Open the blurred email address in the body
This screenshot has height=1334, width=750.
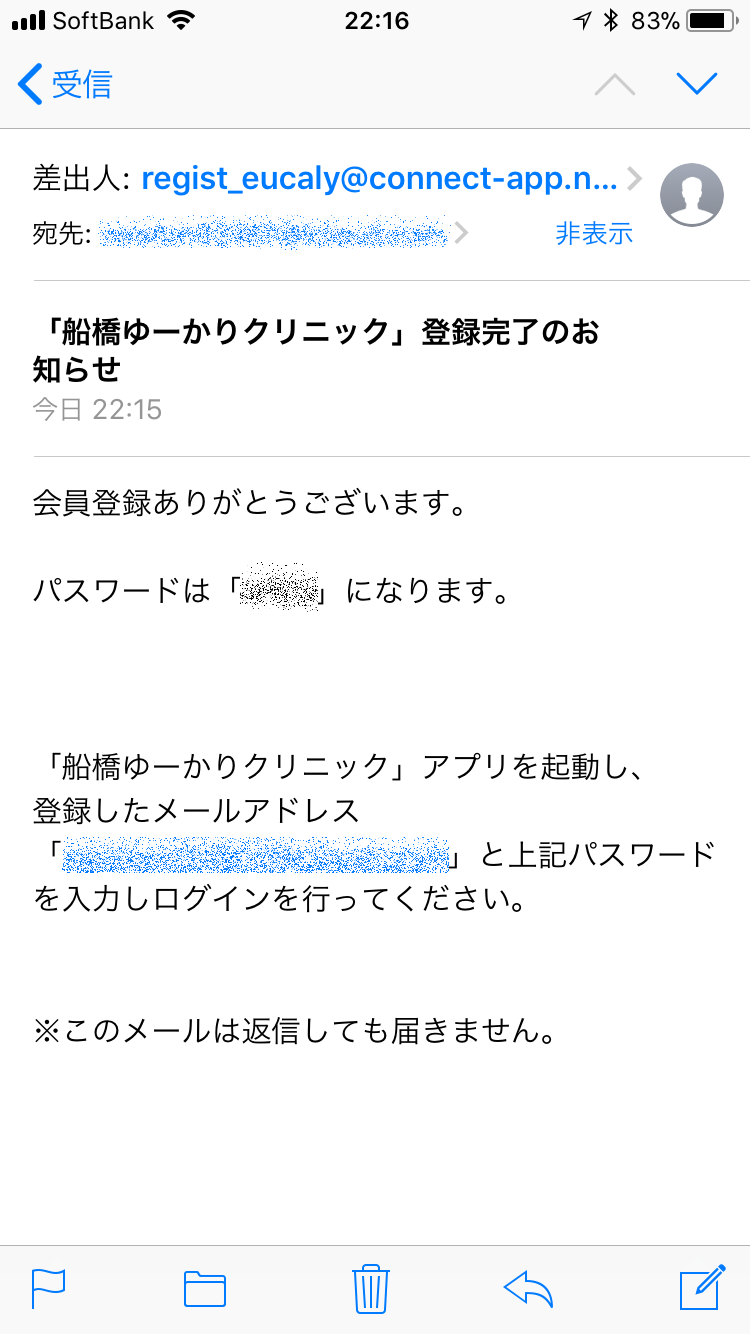tap(255, 856)
